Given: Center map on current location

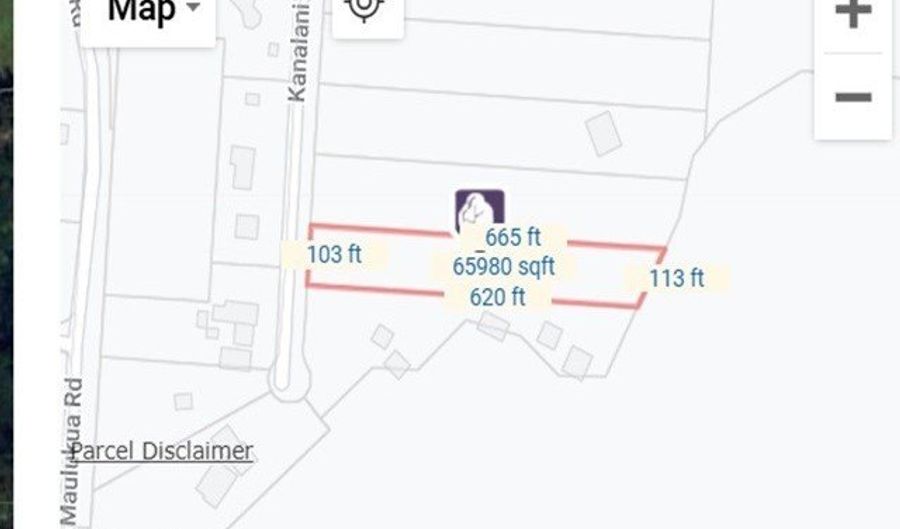Looking at the screenshot, I should [367, 10].
